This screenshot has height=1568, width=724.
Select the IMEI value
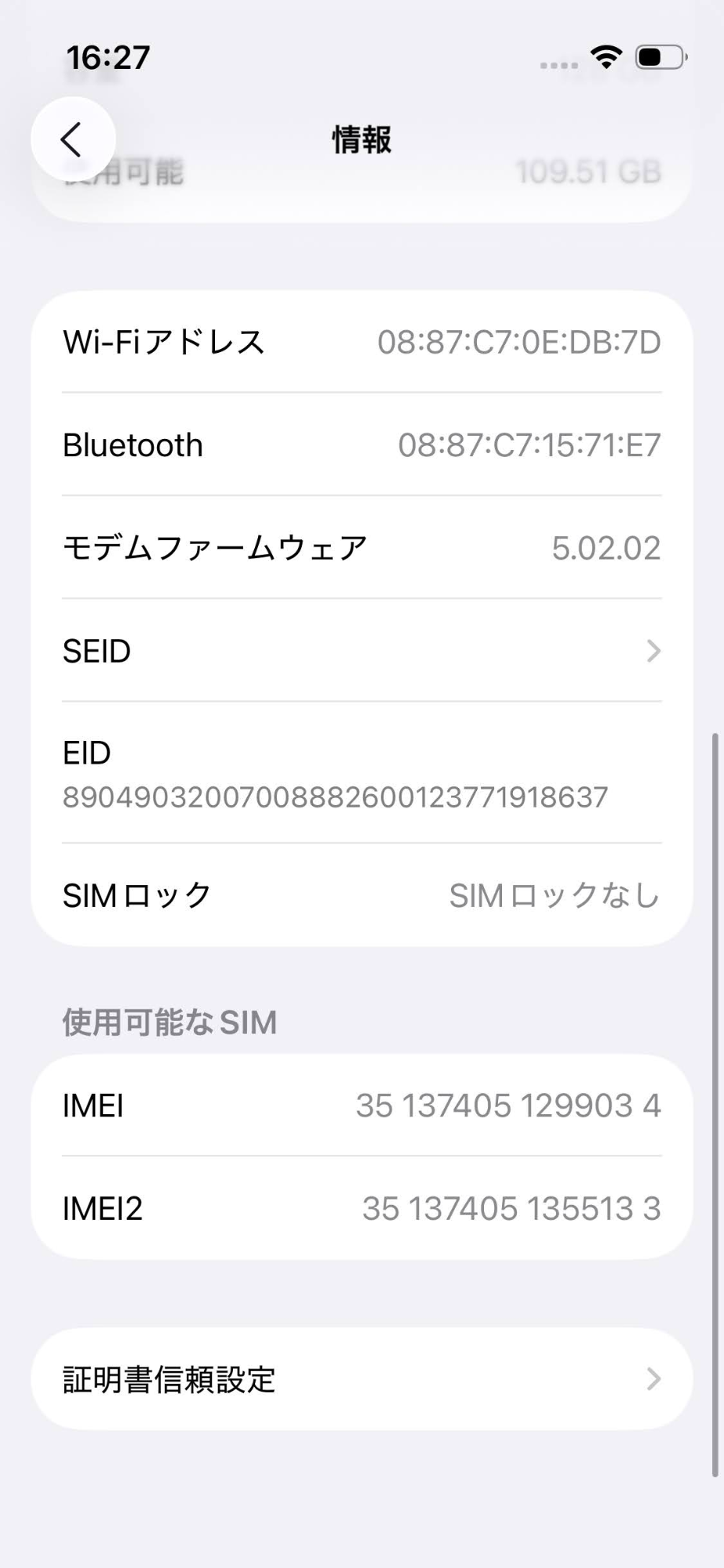[x=507, y=1105]
